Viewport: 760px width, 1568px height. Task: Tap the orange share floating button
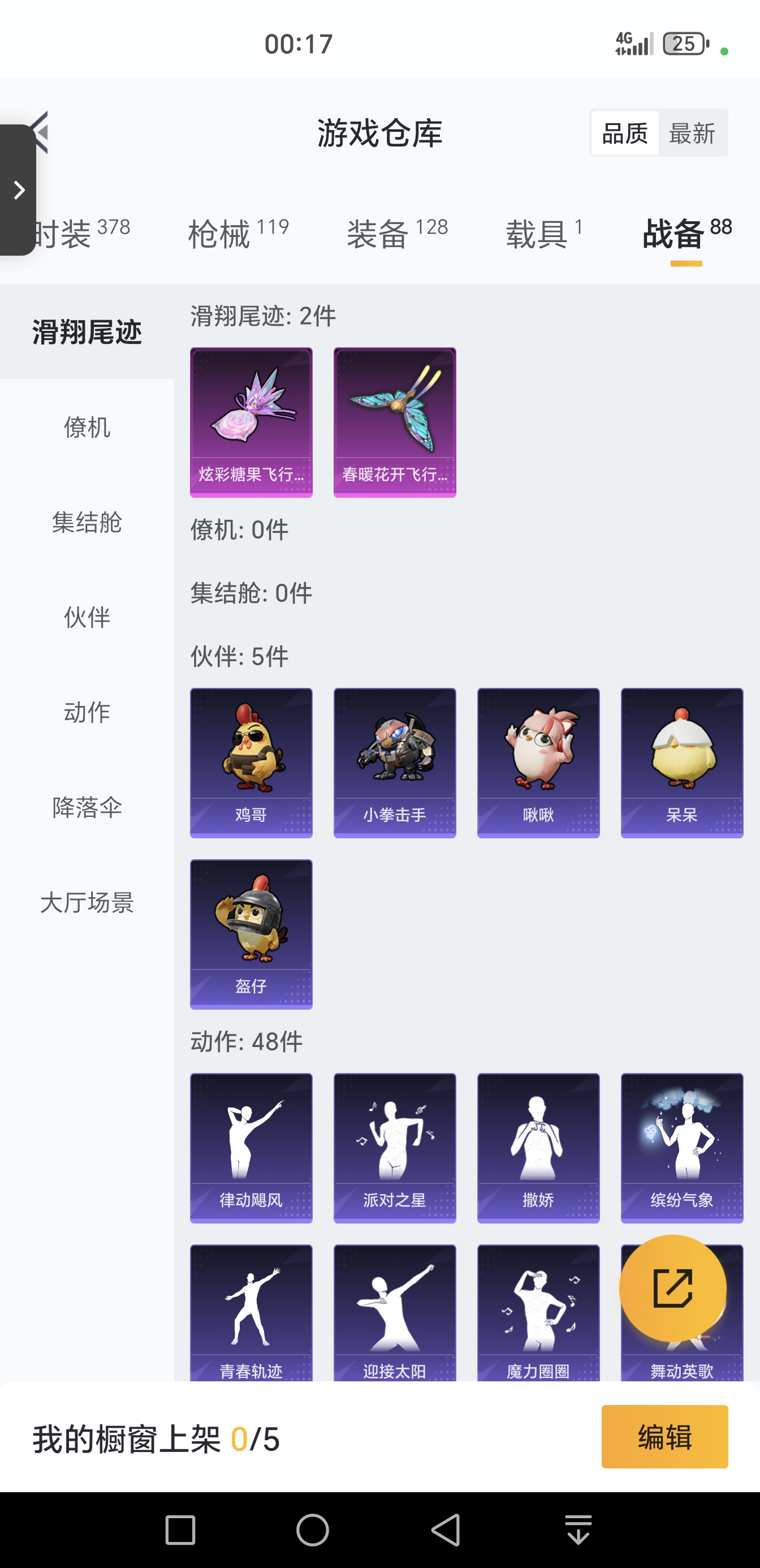[x=672, y=1288]
